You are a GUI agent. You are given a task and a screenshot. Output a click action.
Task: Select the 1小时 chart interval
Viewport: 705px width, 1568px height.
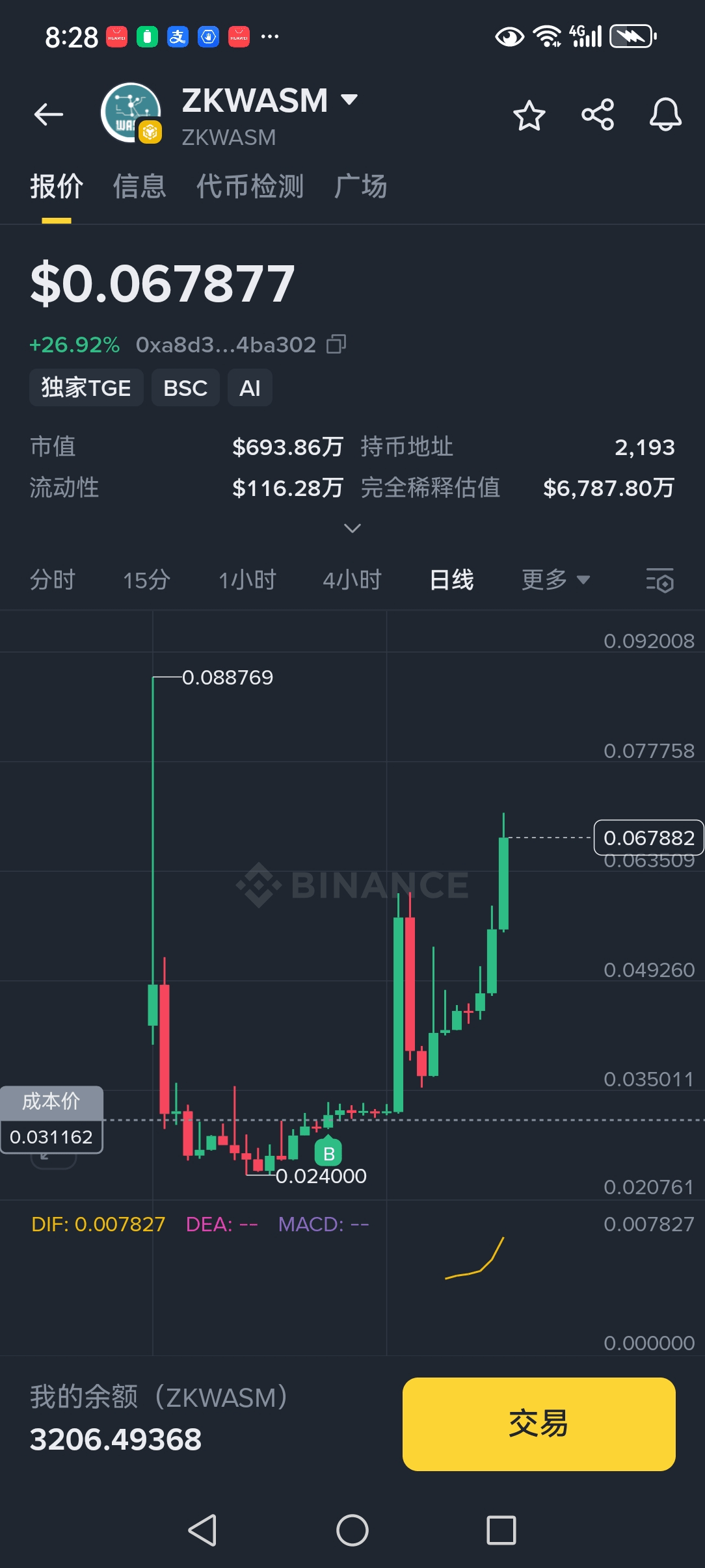pos(247,579)
